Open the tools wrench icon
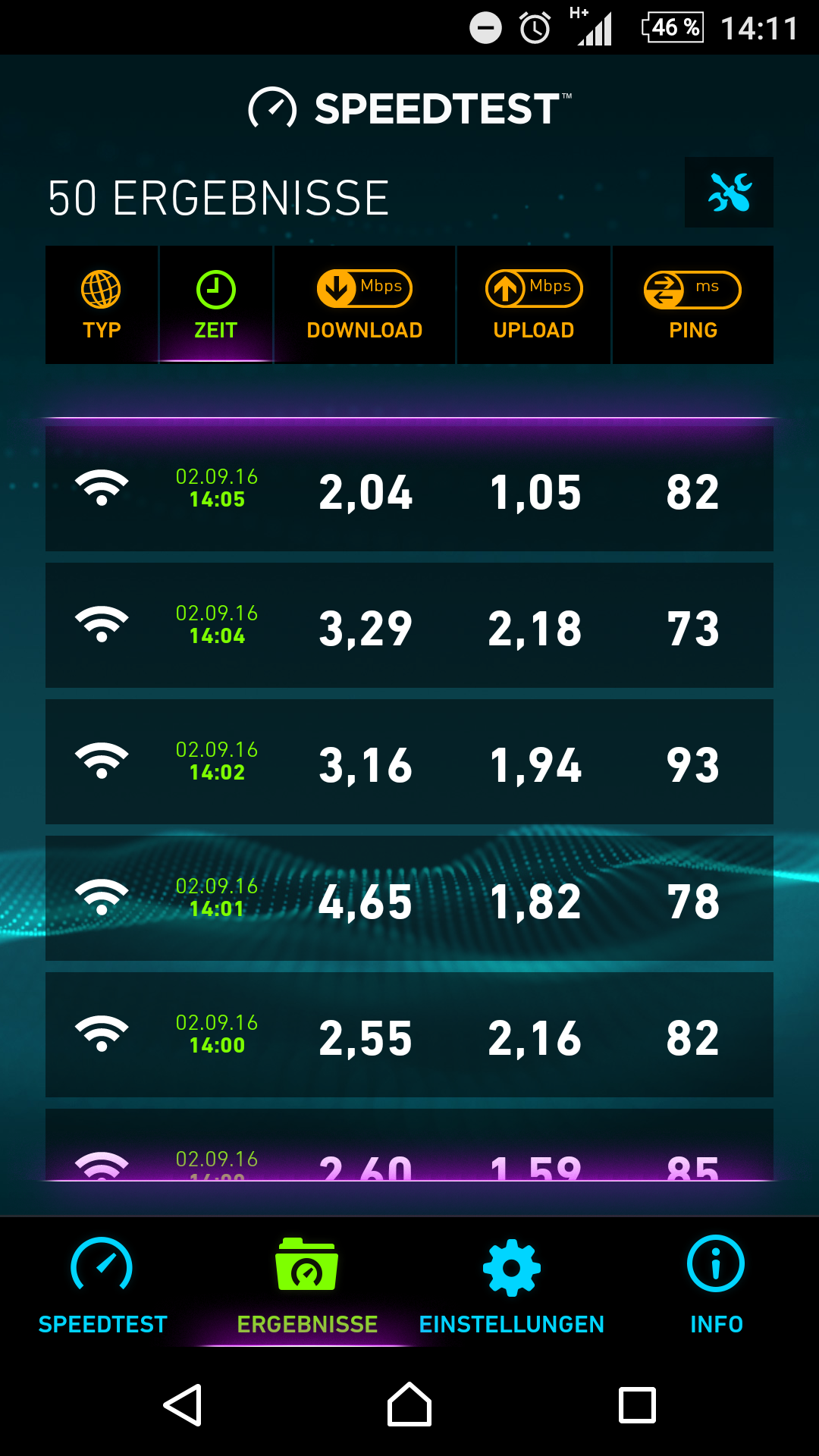The width and height of the screenshot is (819, 1456). point(729,192)
